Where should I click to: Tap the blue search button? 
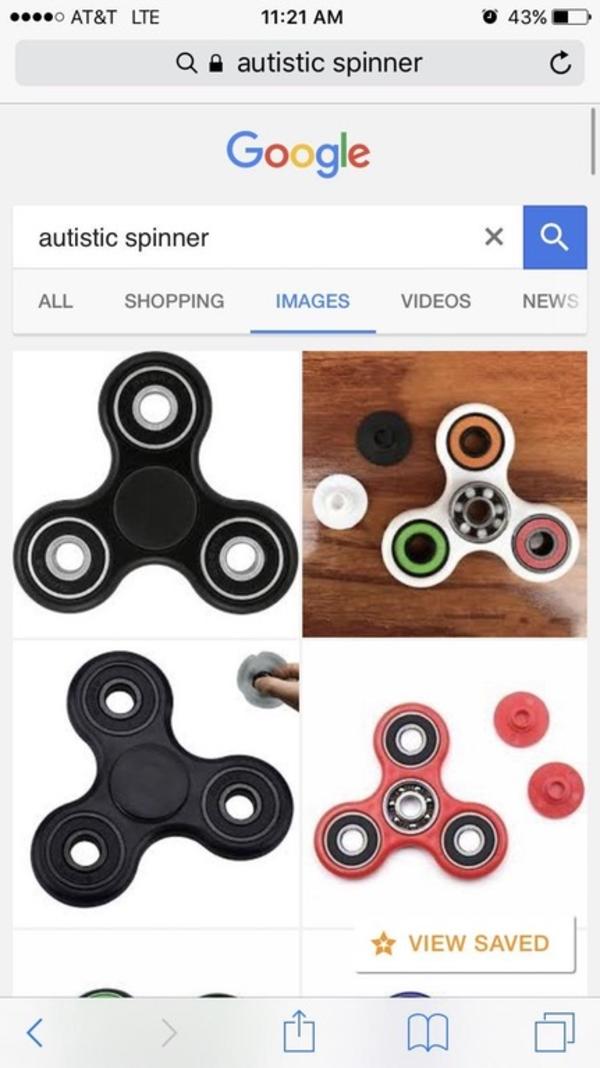tap(554, 237)
